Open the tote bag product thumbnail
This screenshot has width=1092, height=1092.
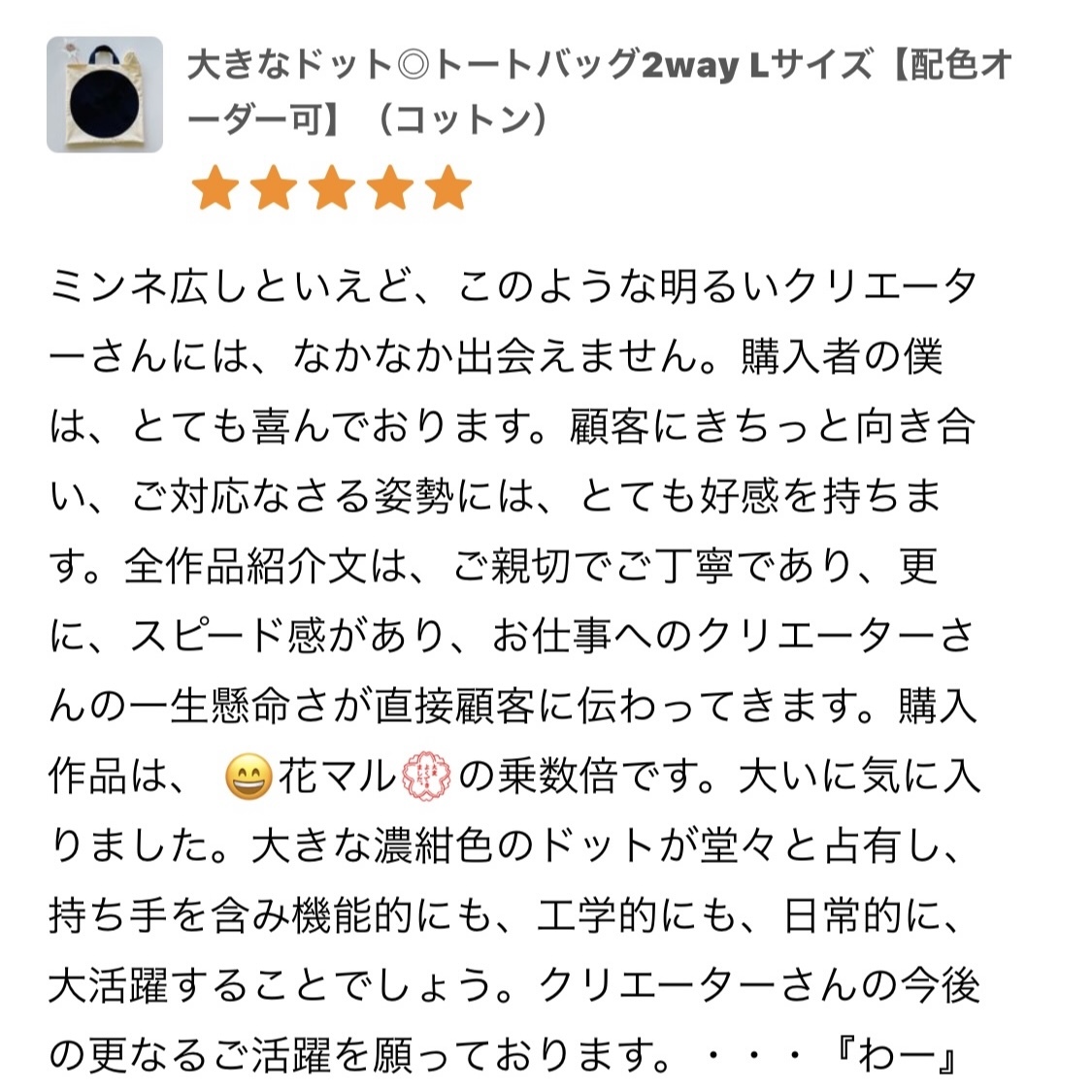coord(105,95)
